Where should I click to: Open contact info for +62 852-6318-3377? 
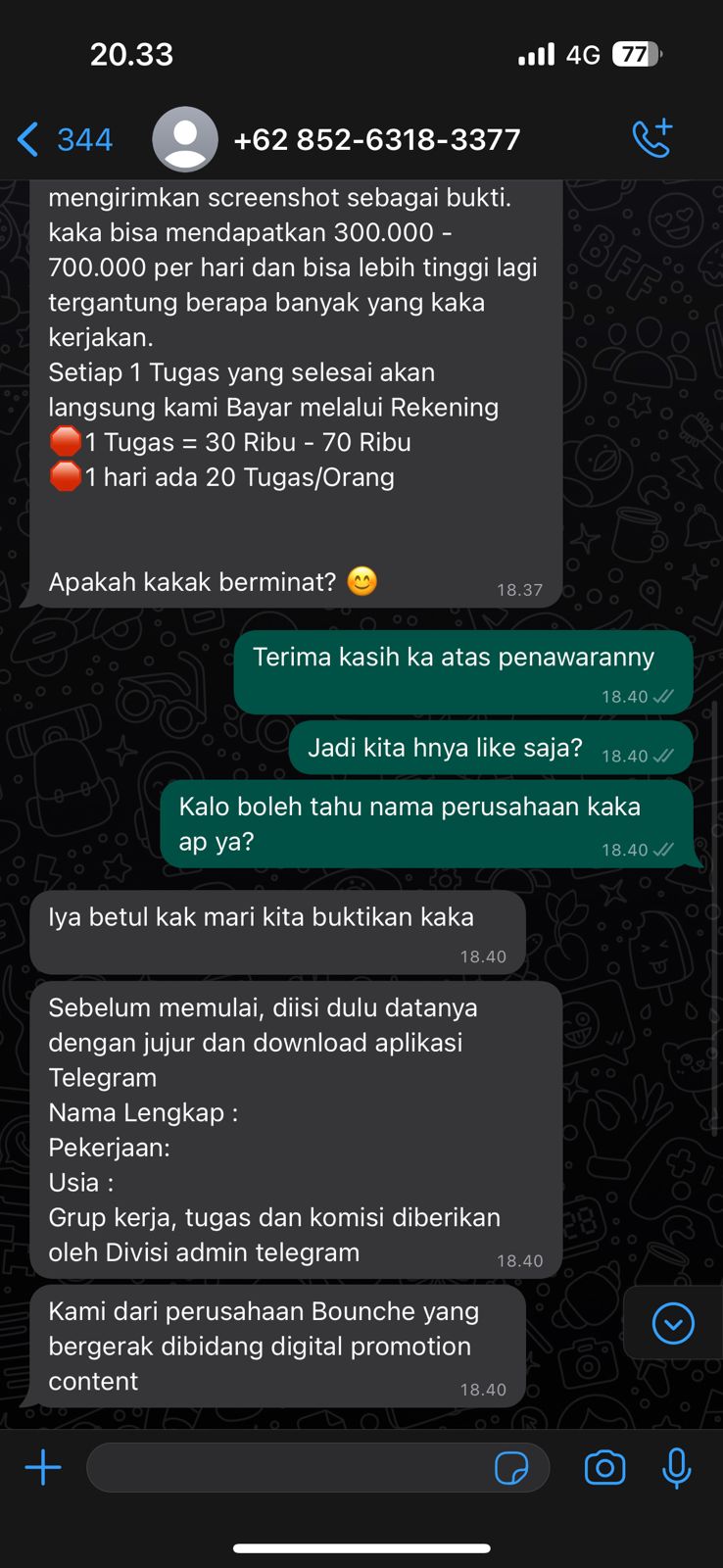click(x=377, y=139)
